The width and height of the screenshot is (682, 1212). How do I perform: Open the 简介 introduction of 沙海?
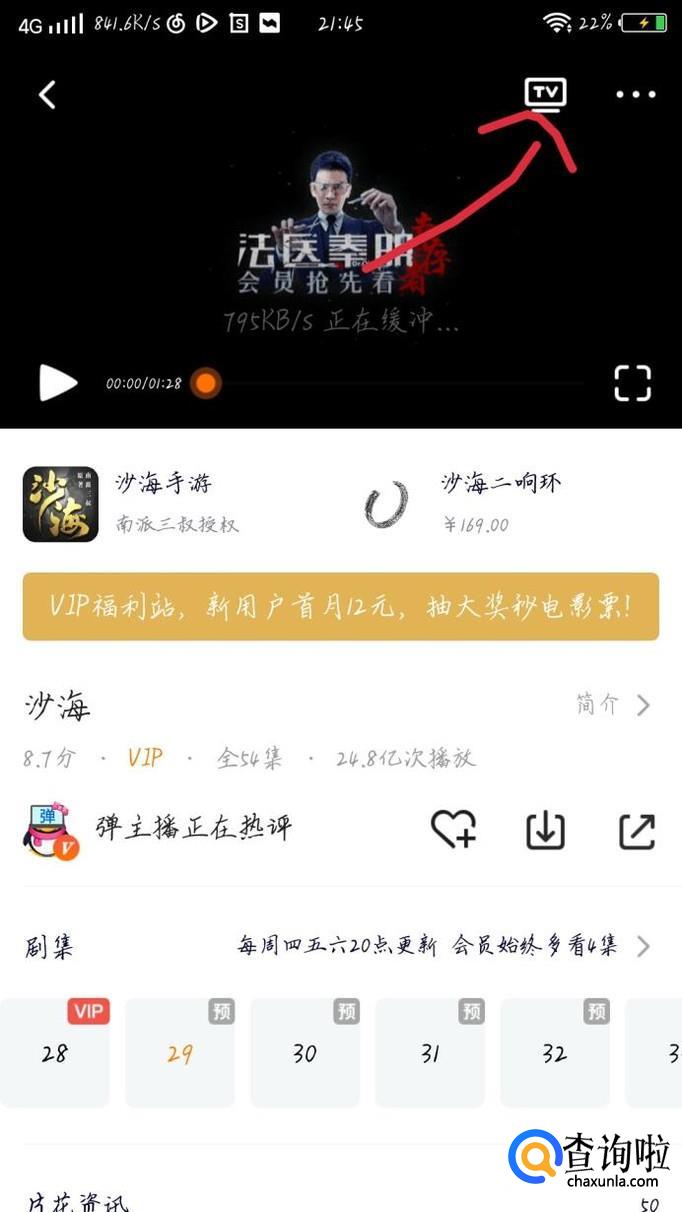(x=612, y=705)
